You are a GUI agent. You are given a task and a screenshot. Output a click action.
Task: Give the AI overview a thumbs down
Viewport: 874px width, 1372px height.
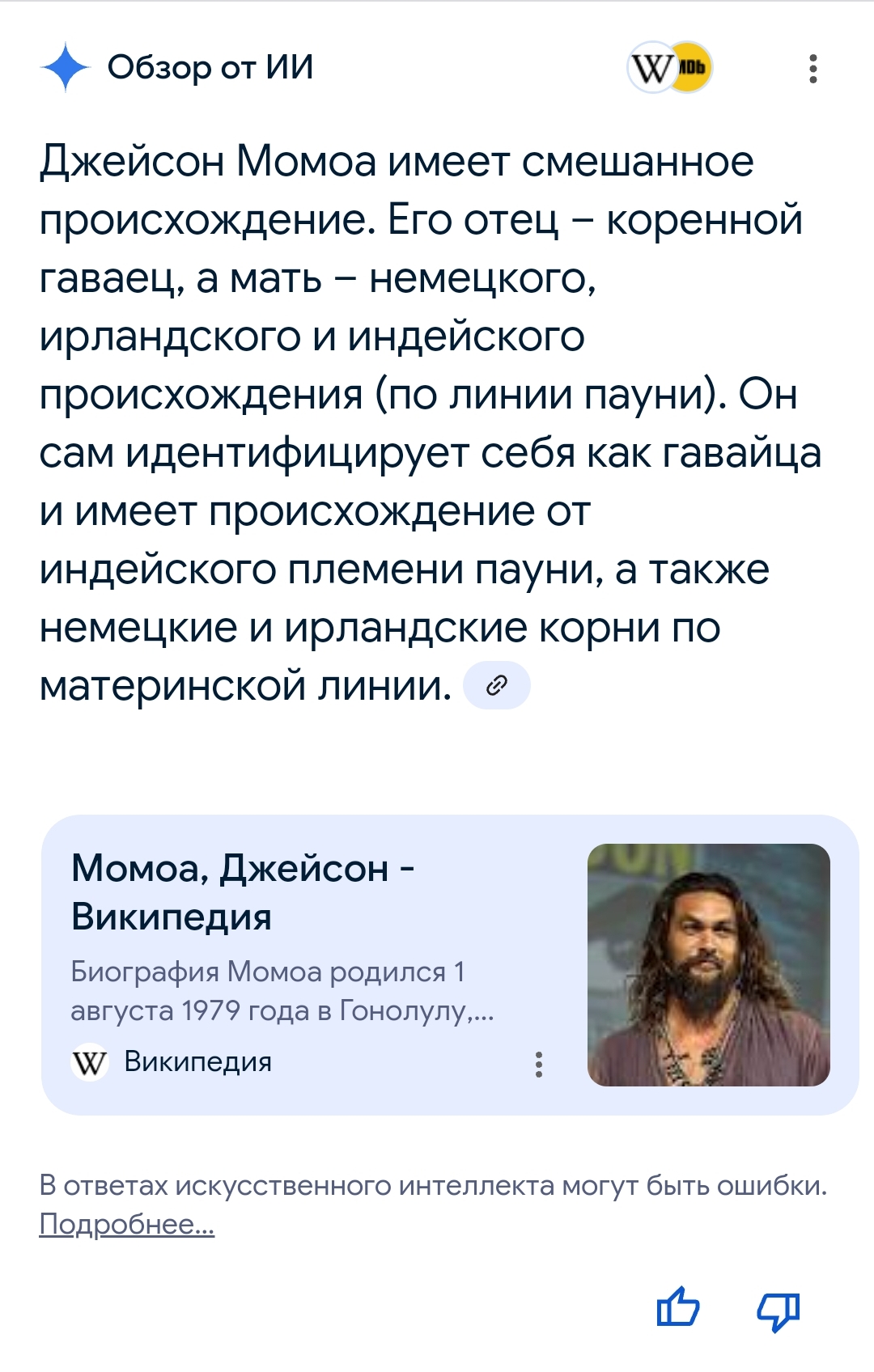[x=779, y=1309]
